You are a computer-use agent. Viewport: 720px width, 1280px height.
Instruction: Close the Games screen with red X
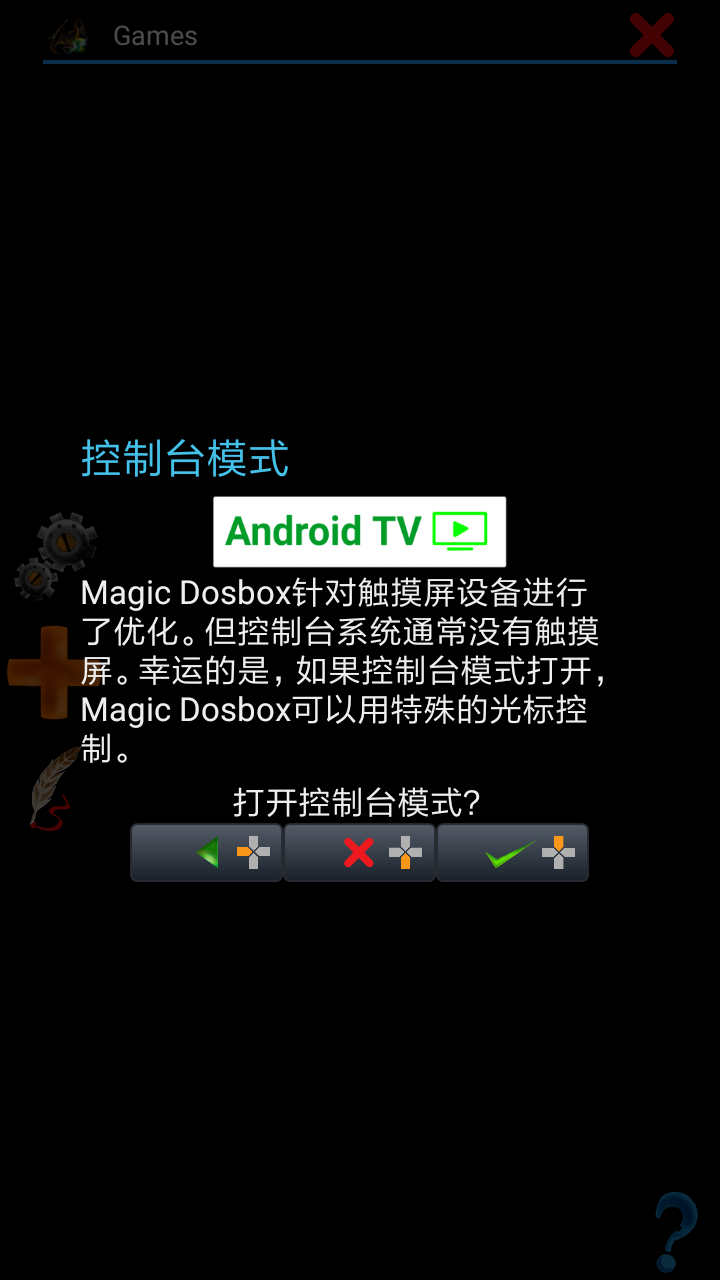(x=651, y=36)
